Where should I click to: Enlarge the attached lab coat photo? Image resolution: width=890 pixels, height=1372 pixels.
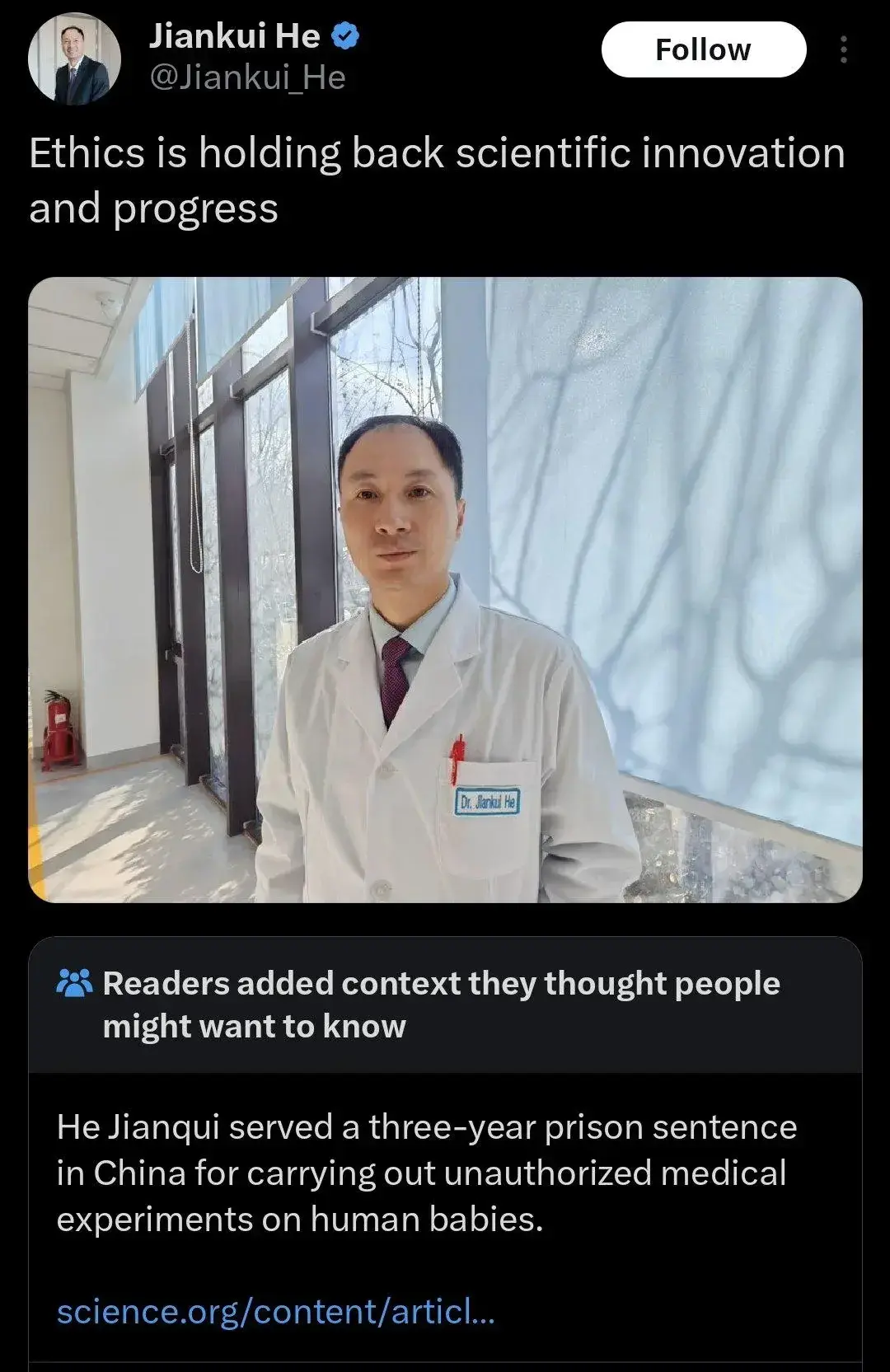click(445, 589)
